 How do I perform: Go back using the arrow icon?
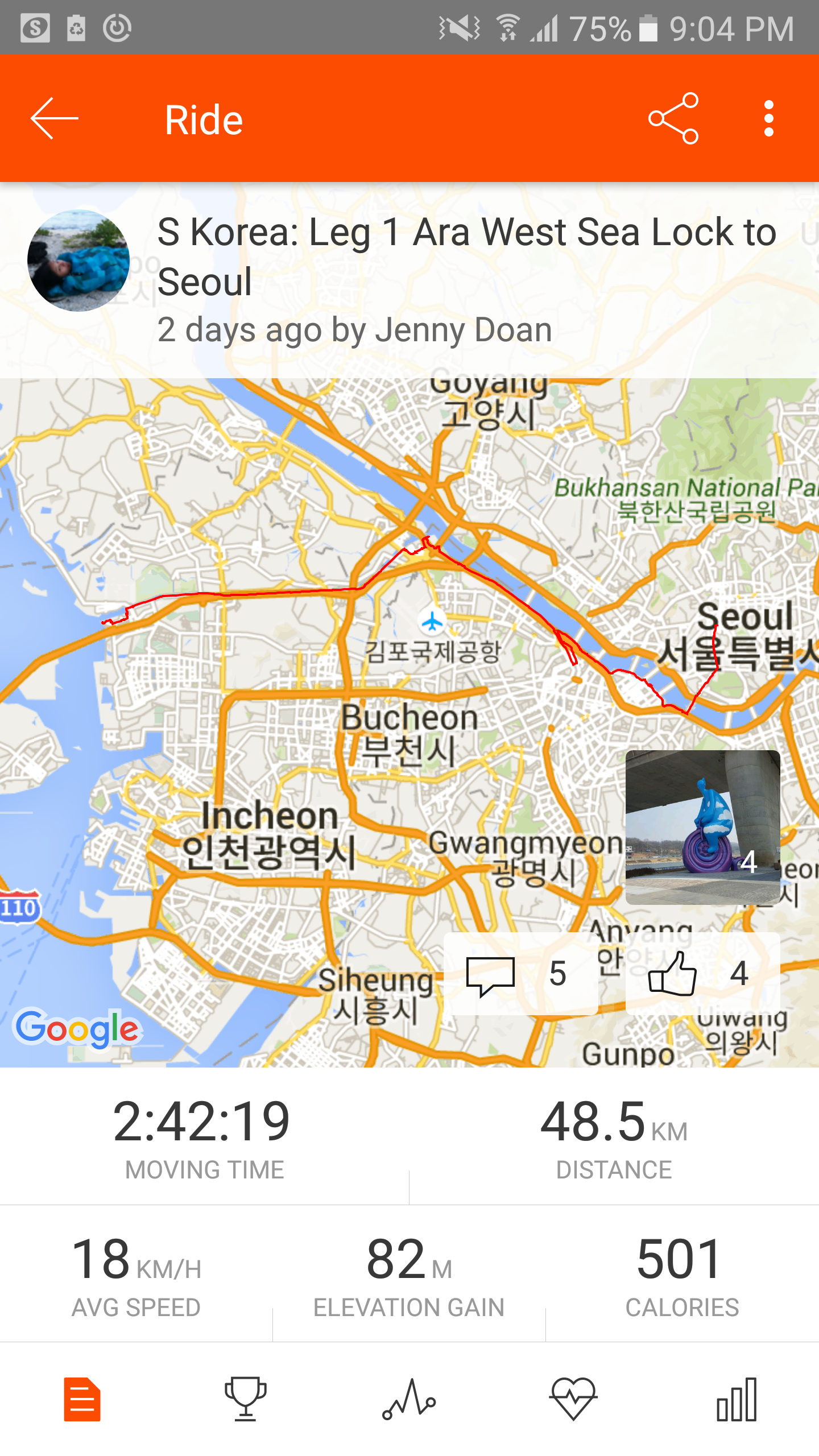(54, 119)
